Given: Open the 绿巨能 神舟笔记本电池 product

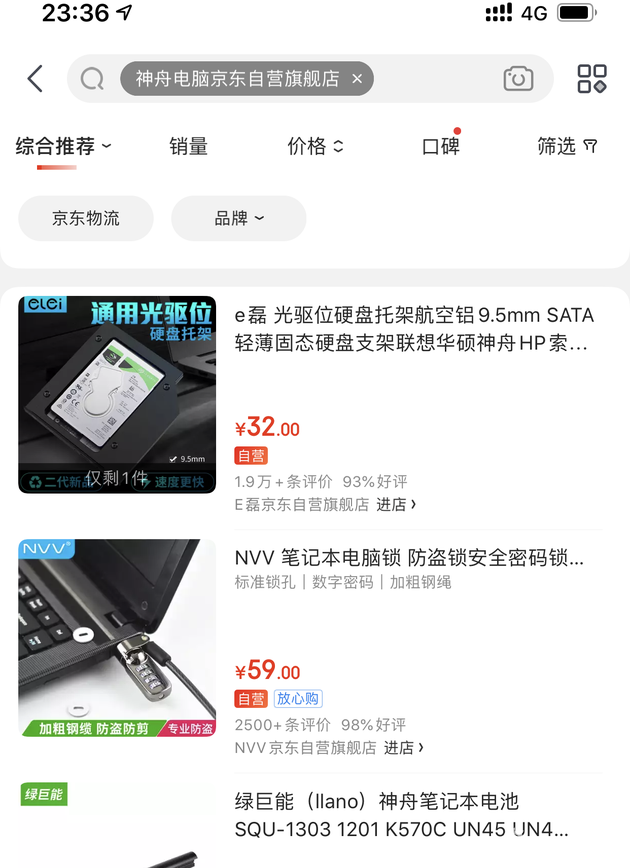Looking at the screenshot, I should [x=400, y=815].
